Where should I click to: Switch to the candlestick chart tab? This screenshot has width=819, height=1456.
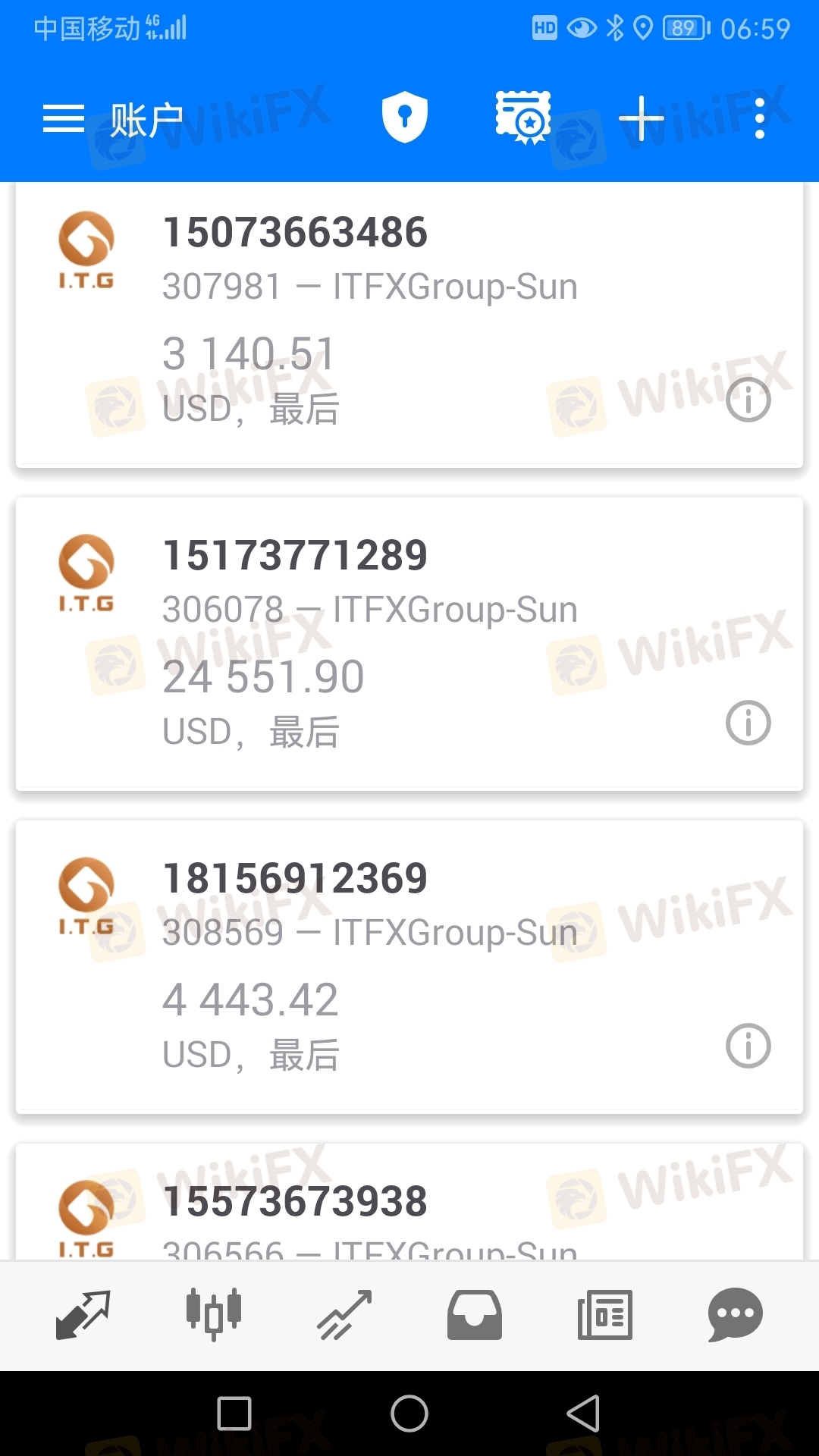(x=214, y=1315)
